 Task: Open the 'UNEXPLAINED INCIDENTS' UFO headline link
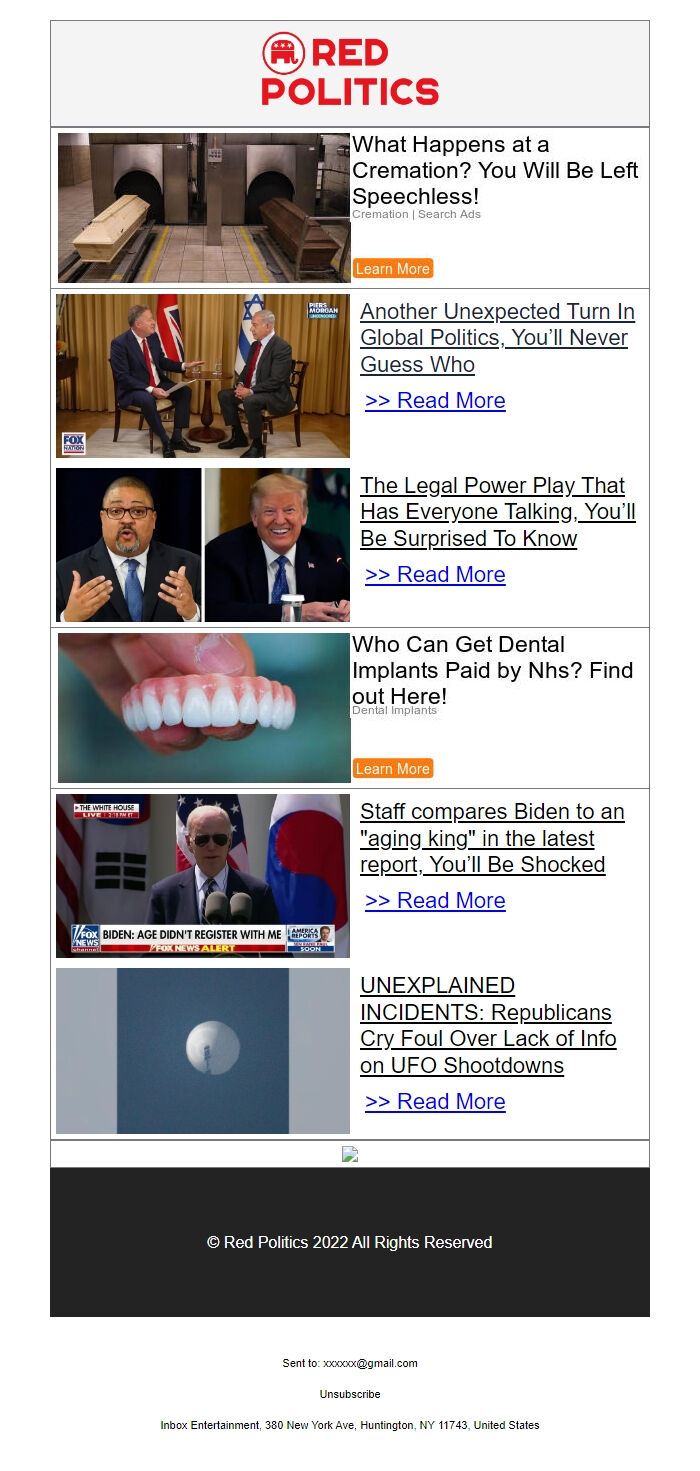coord(487,1025)
